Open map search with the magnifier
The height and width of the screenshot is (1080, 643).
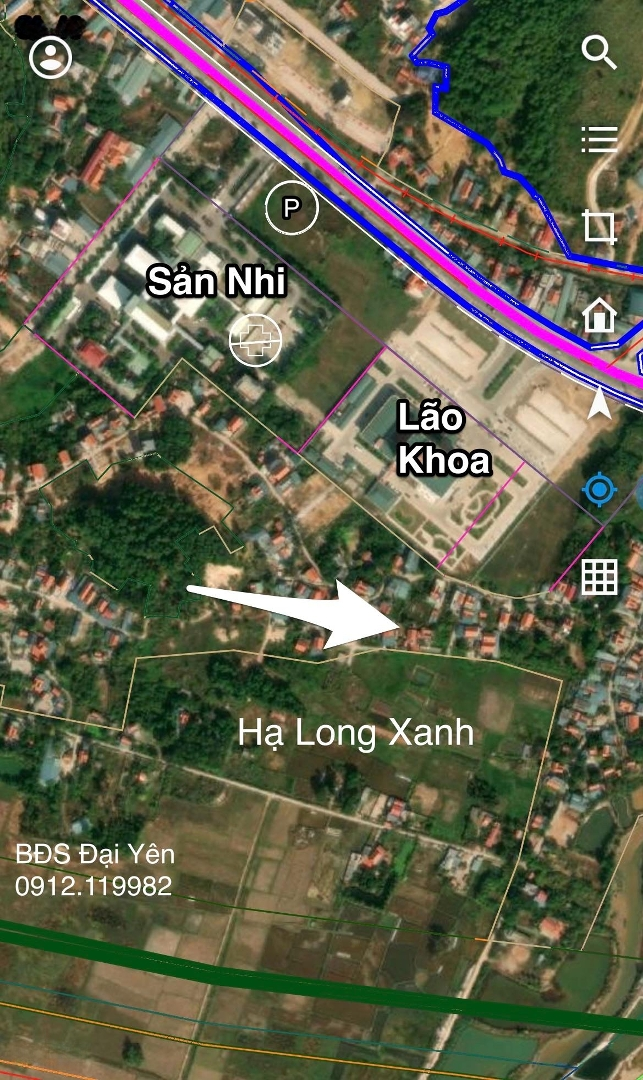(x=598, y=53)
